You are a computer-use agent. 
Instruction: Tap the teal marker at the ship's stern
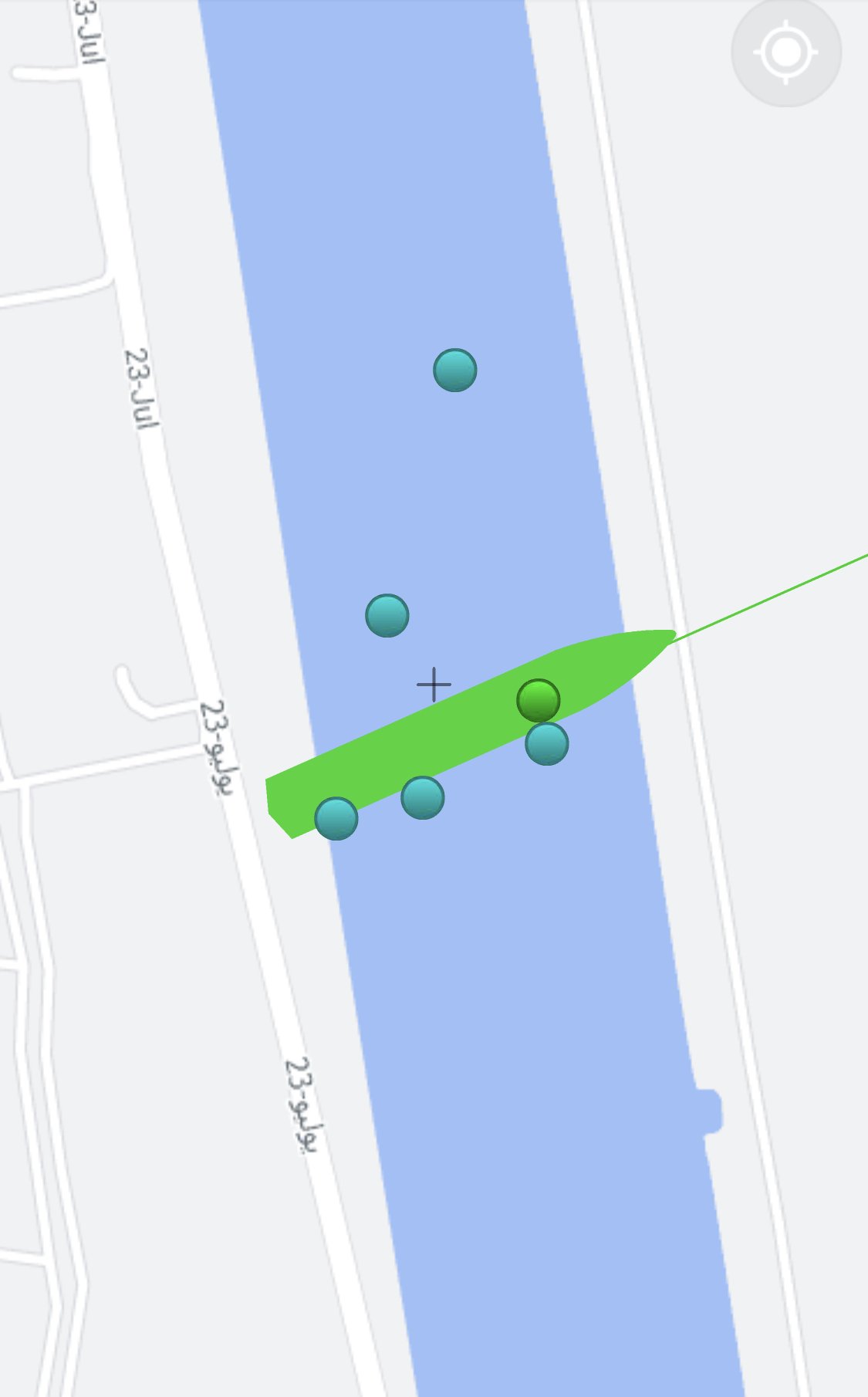(336, 818)
